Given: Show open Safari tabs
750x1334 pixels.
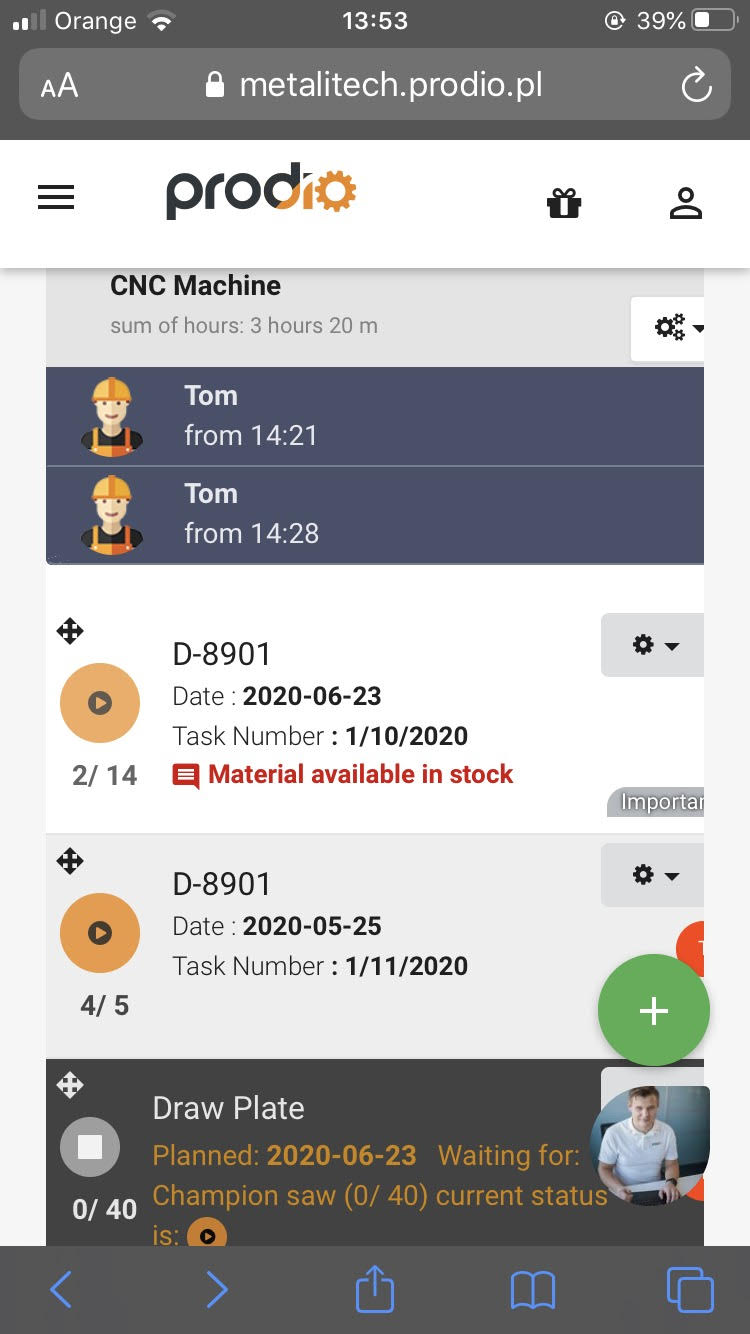Looking at the screenshot, I should pyautogui.click(x=689, y=1290).
